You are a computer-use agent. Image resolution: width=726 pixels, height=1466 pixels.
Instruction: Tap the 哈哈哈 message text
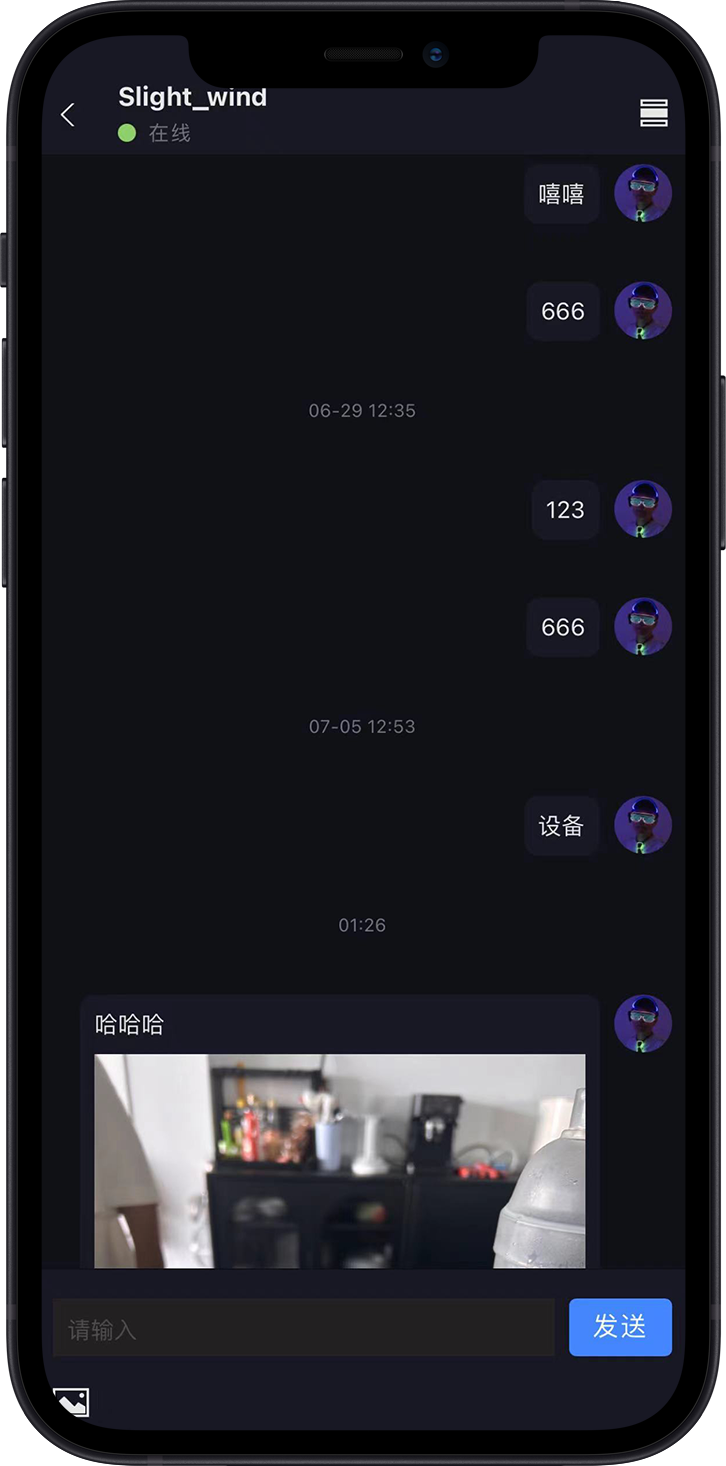(x=130, y=1023)
